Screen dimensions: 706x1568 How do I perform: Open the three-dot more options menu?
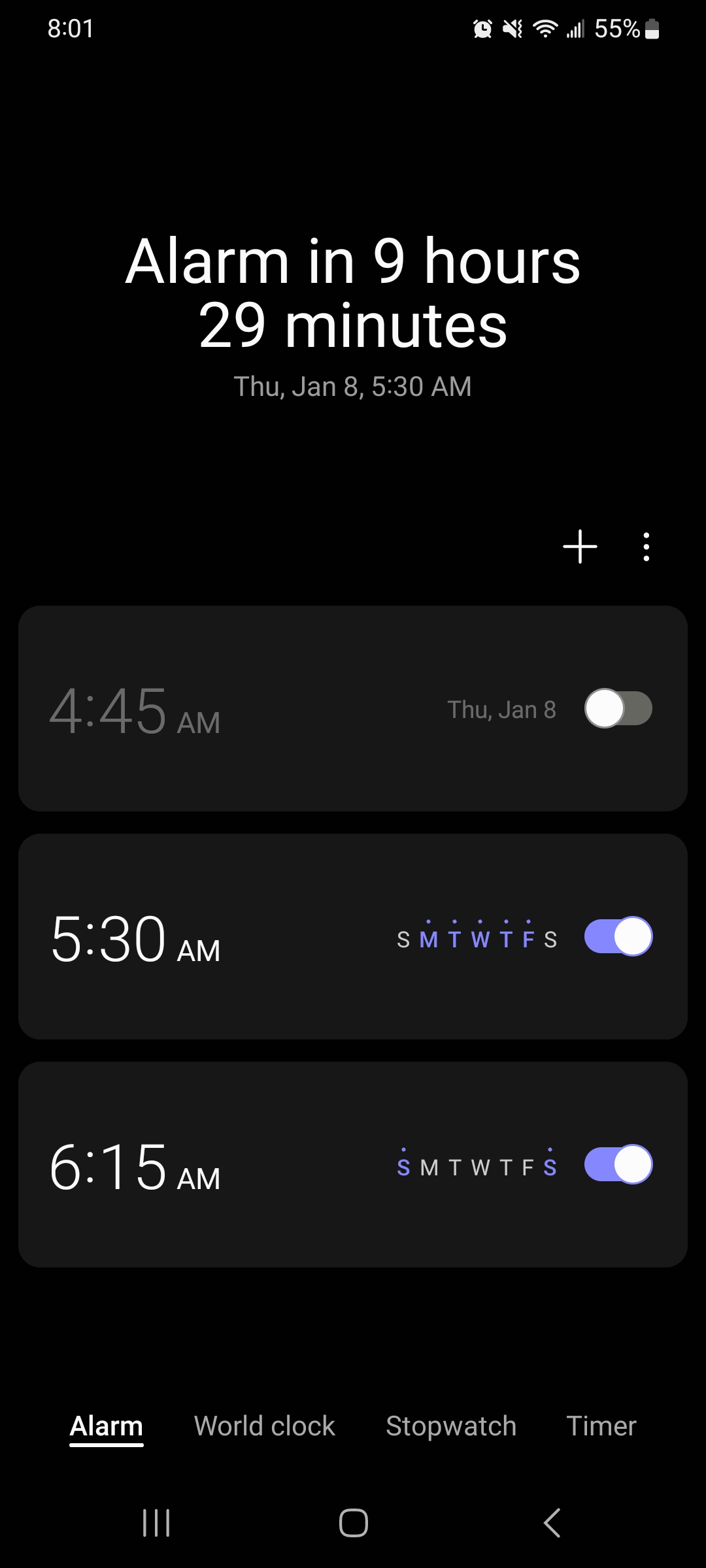pos(646,547)
